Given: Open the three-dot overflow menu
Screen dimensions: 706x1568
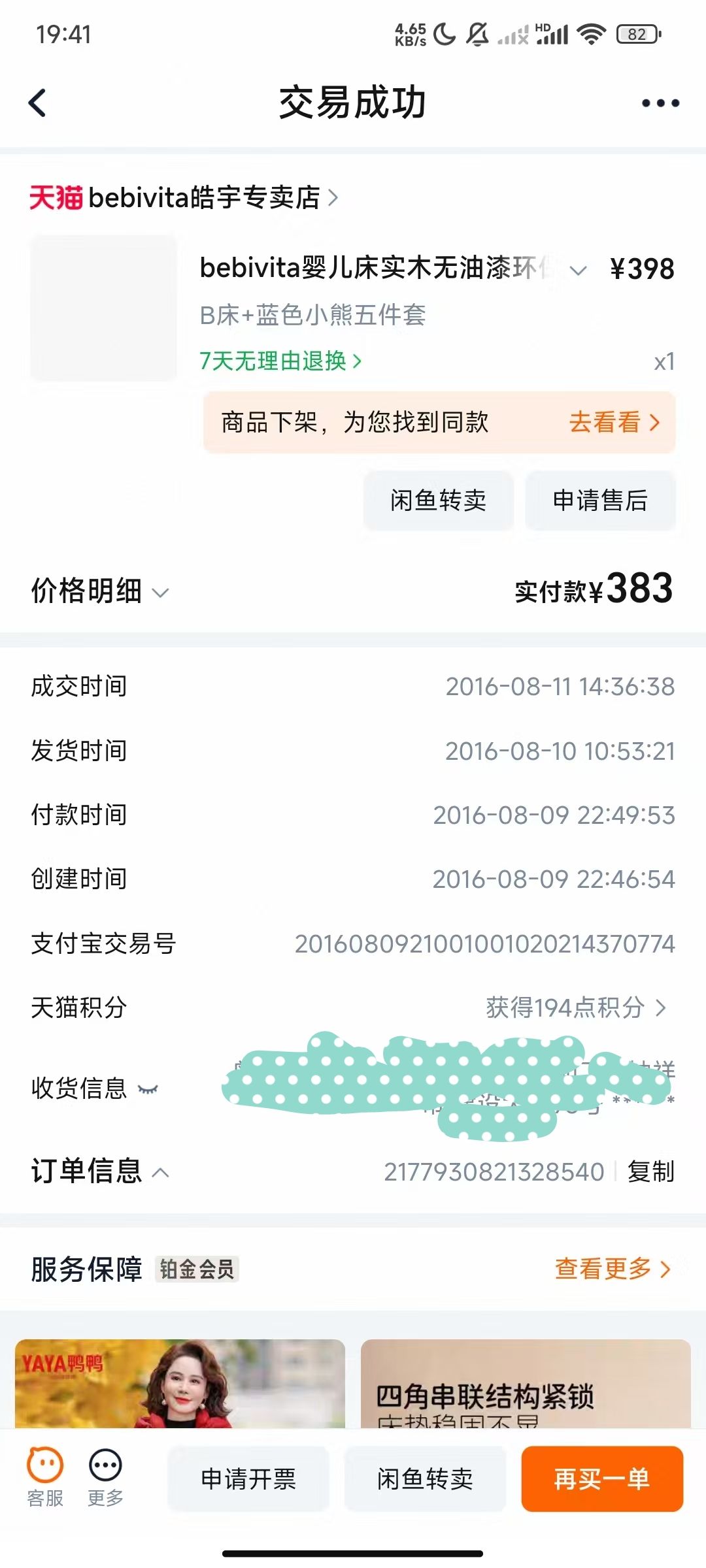Looking at the screenshot, I should (660, 103).
